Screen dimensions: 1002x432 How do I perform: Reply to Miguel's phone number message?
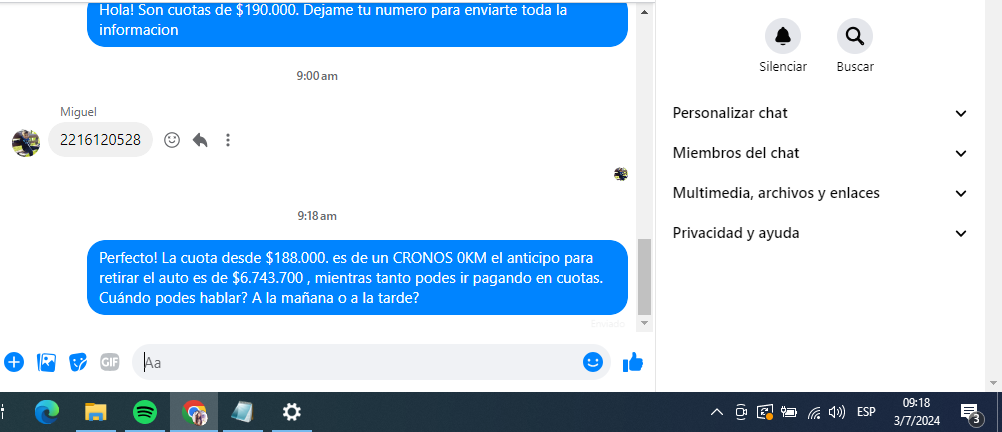coord(200,140)
